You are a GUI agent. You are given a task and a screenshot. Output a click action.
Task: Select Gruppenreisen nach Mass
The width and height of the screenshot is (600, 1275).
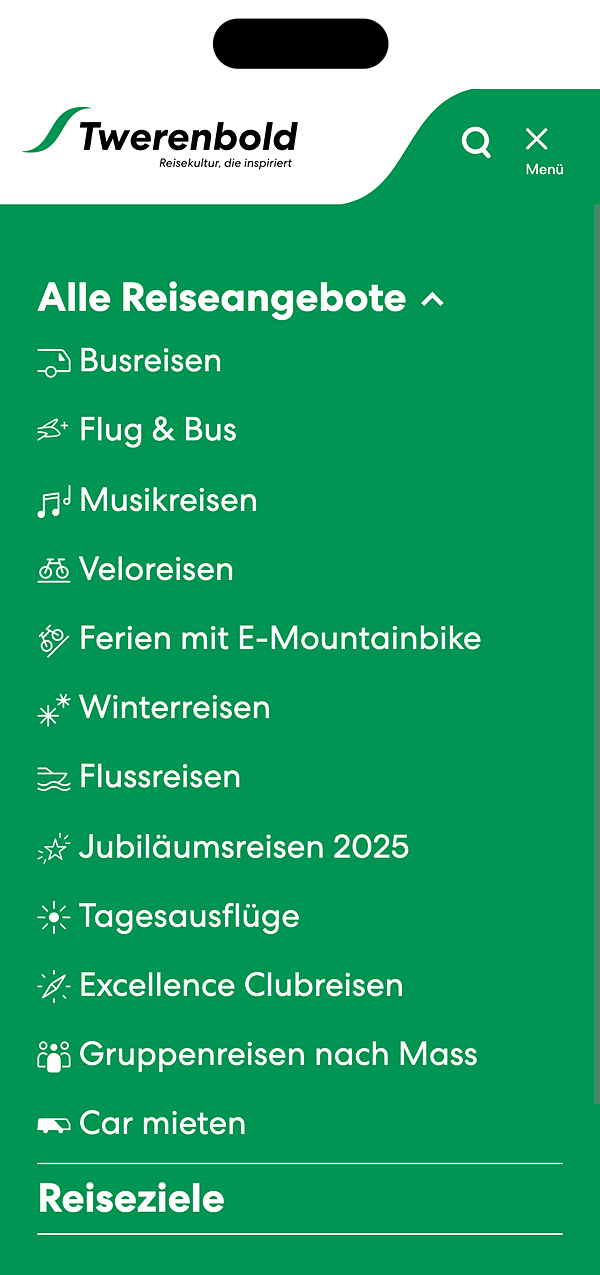(278, 1054)
